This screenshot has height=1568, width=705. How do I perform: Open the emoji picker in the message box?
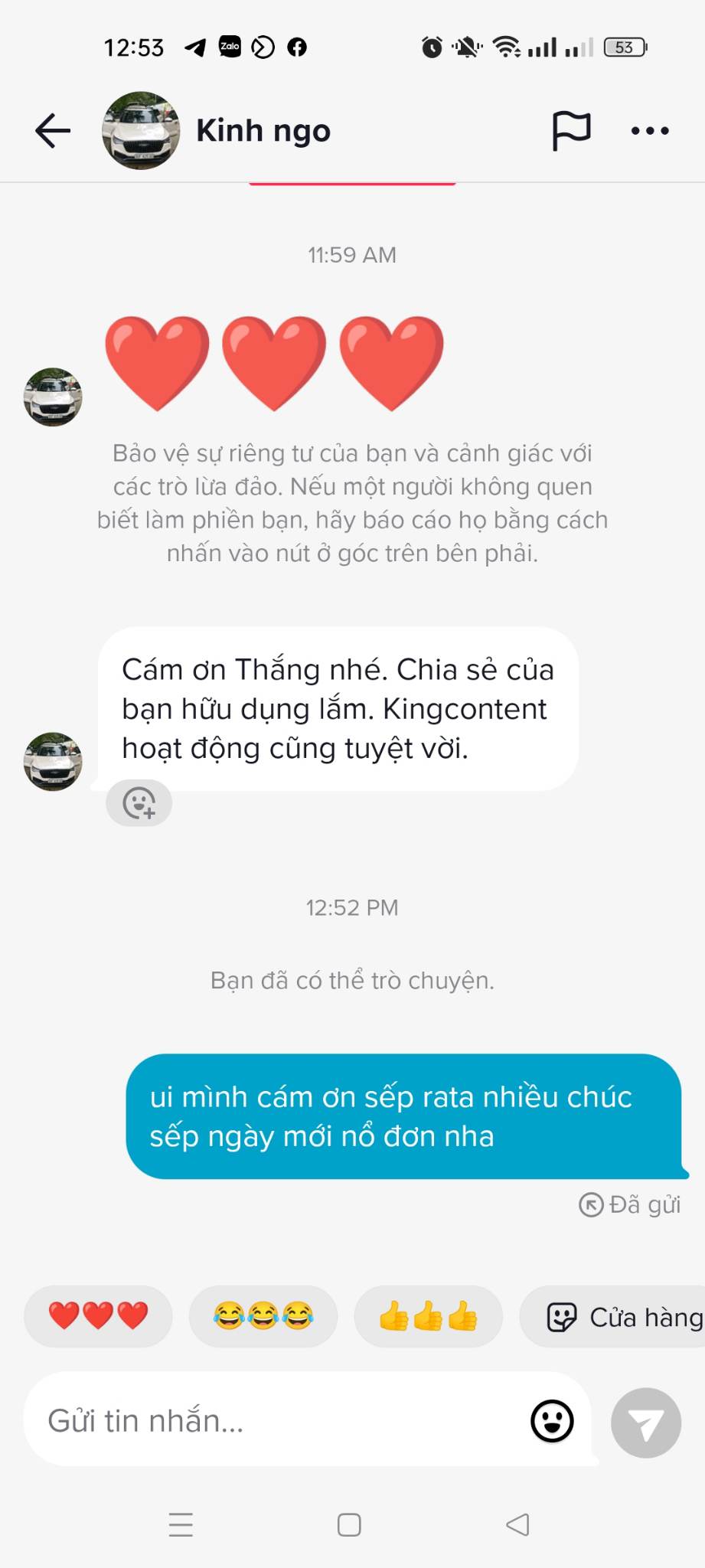552,1421
